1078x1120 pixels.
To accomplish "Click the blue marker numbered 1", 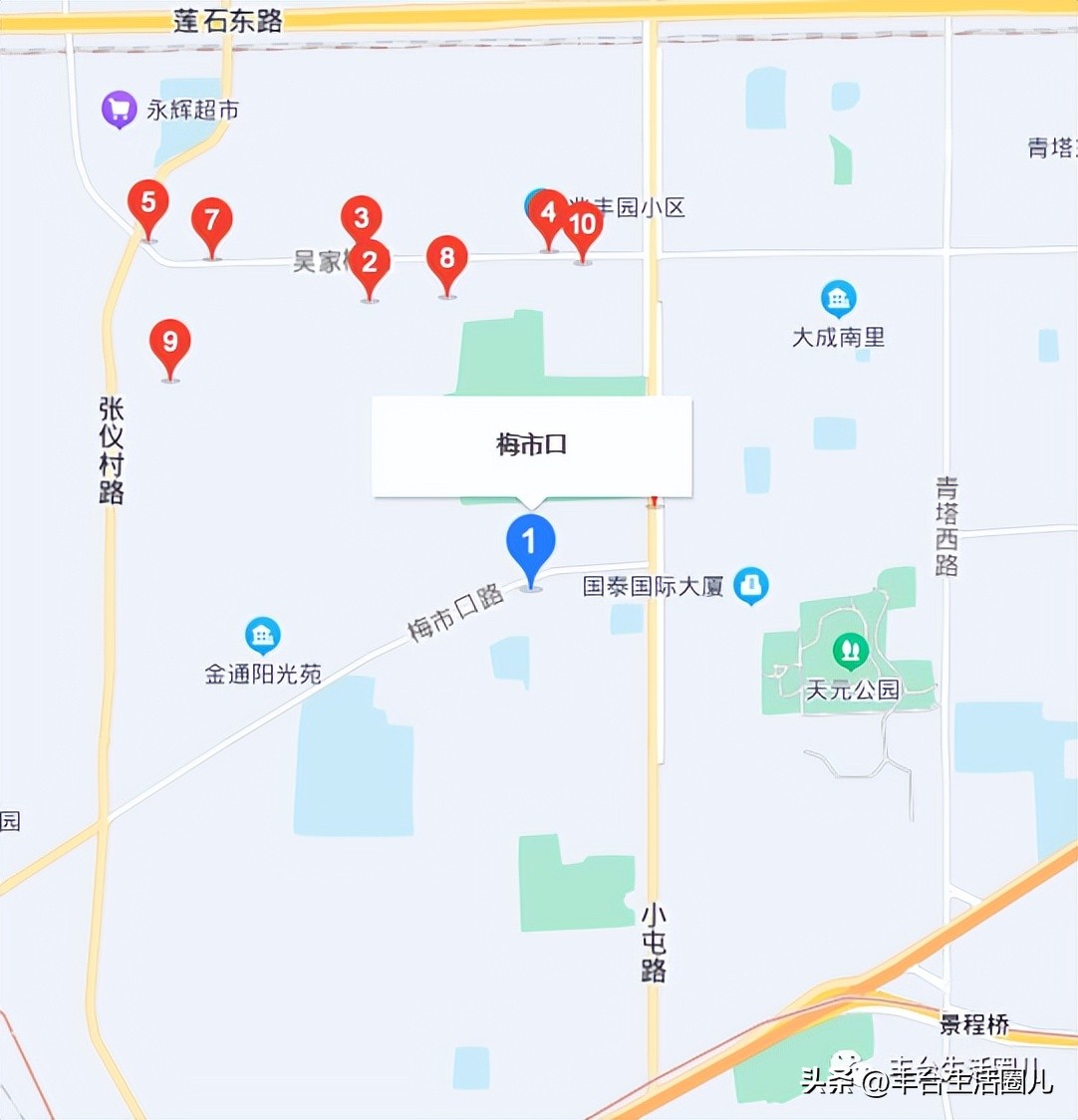I will [531, 541].
